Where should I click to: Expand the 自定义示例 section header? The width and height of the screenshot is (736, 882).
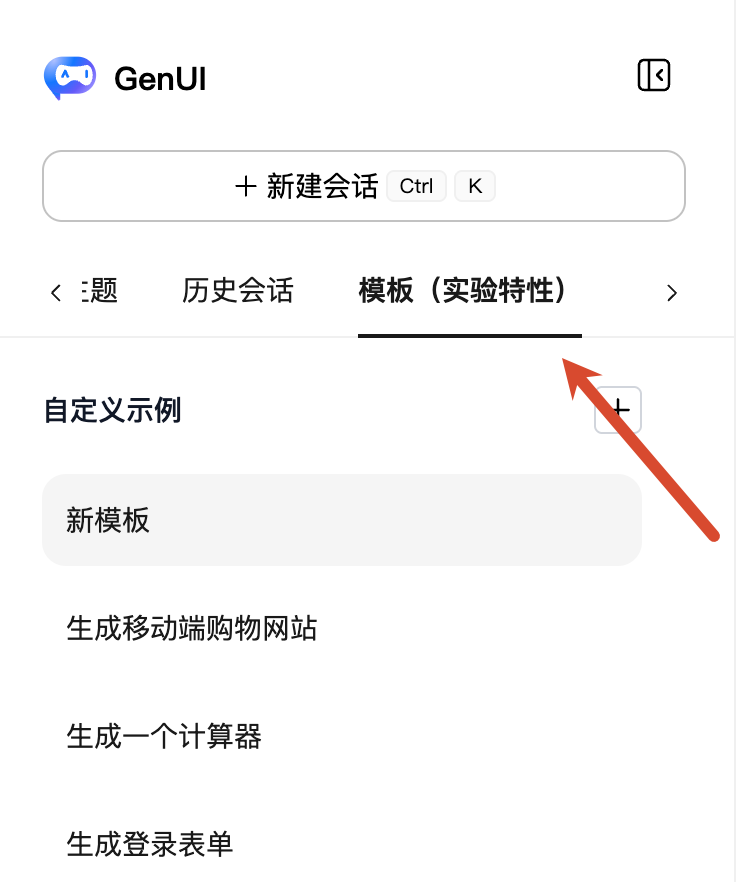point(111,411)
